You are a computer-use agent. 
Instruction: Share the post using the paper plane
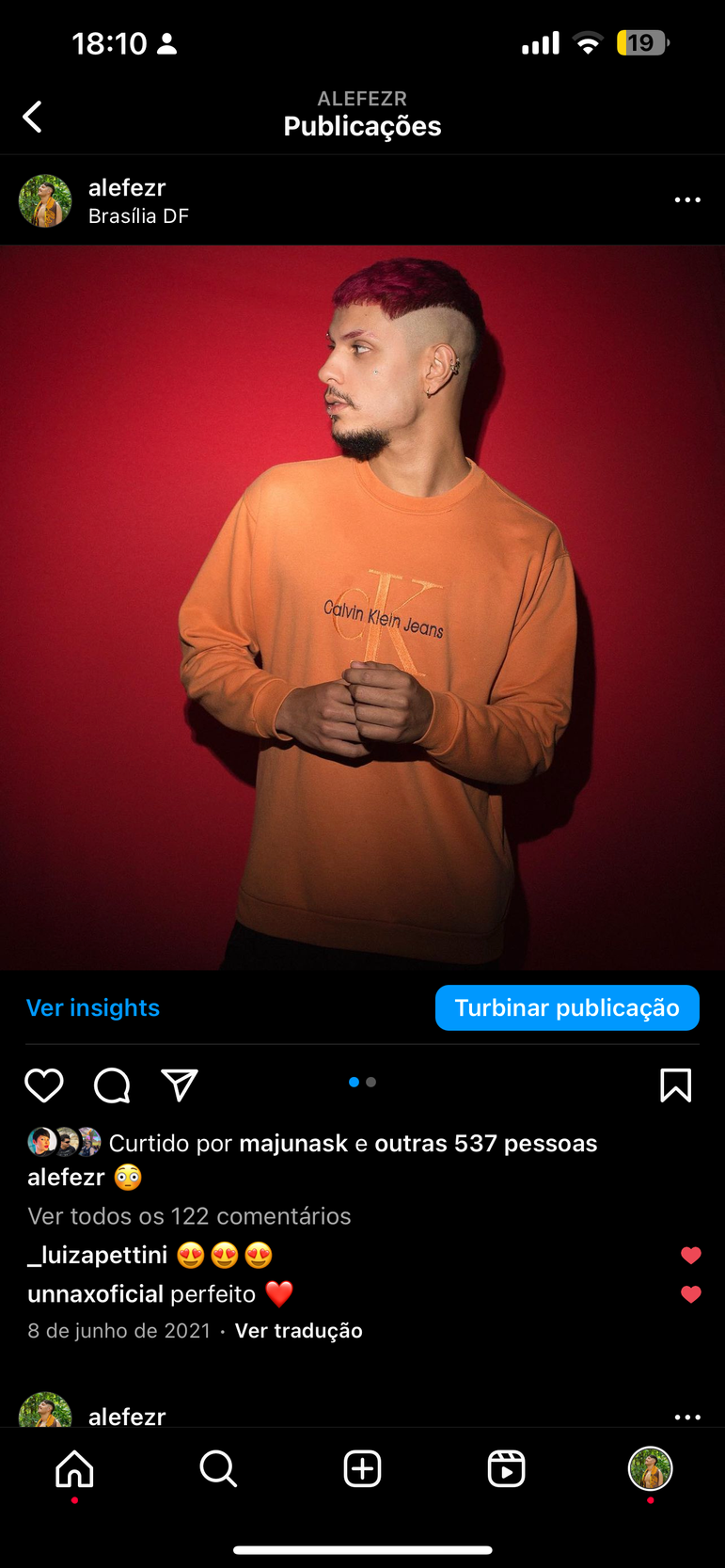point(180,1085)
